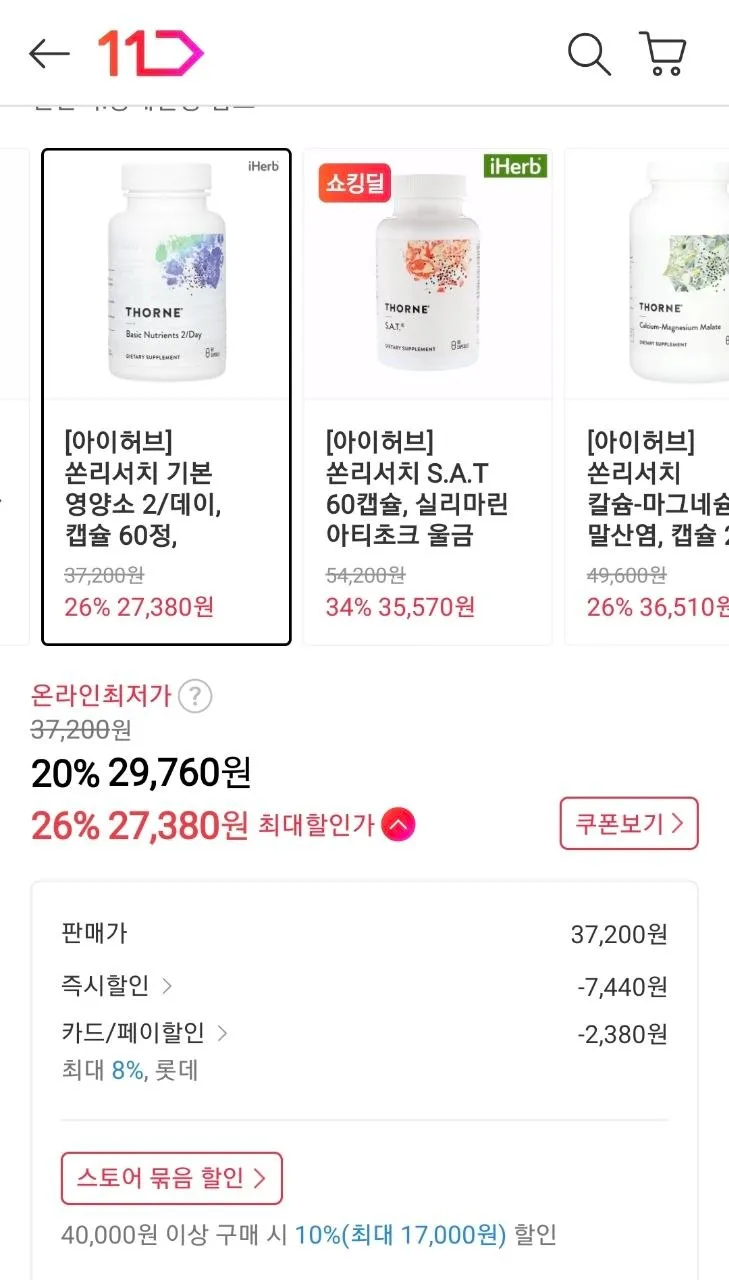Open the Thorne S.A.T product card
Viewport: 729px width, 1280px height.
click(x=428, y=397)
